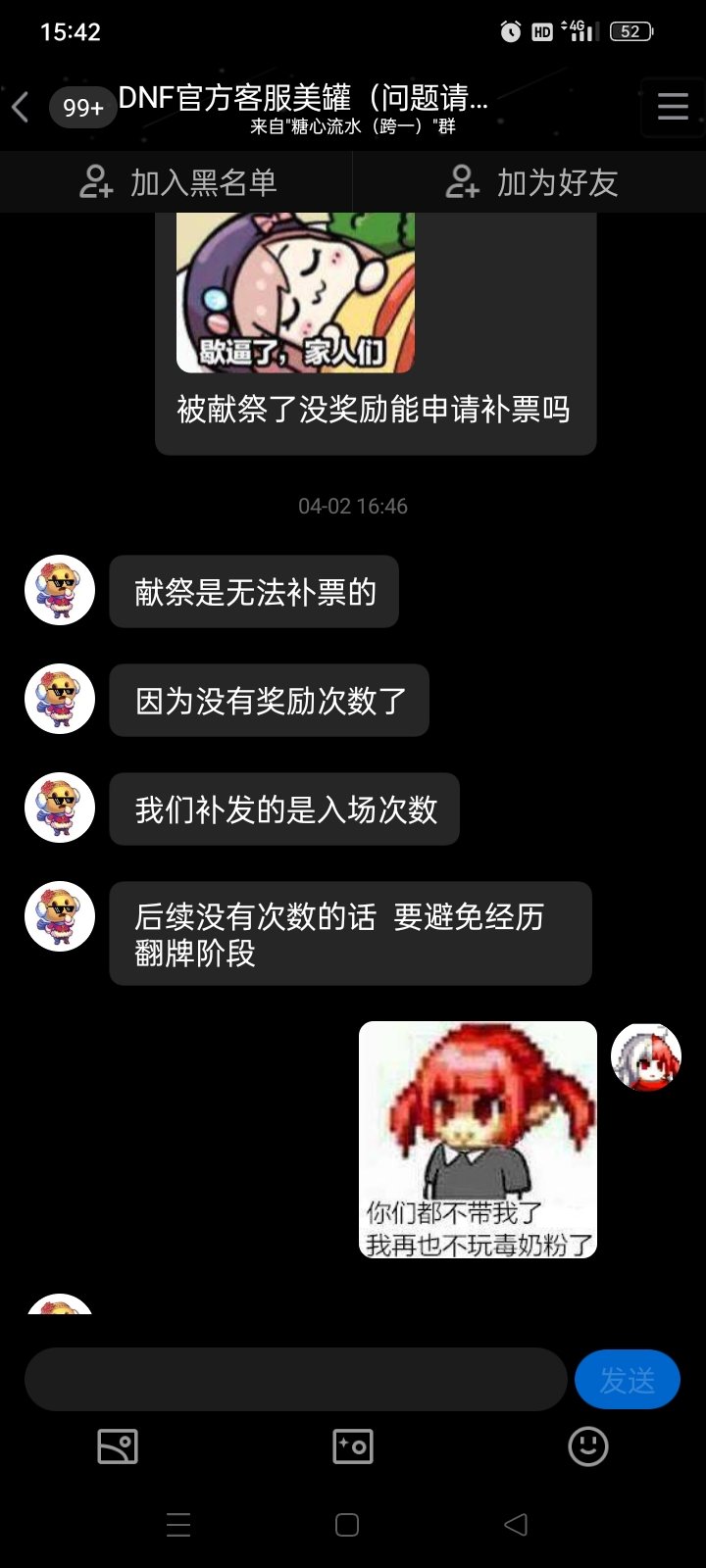706x1568 pixels.
Task: View the red-haired character sticker image
Action: coord(478,1140)
